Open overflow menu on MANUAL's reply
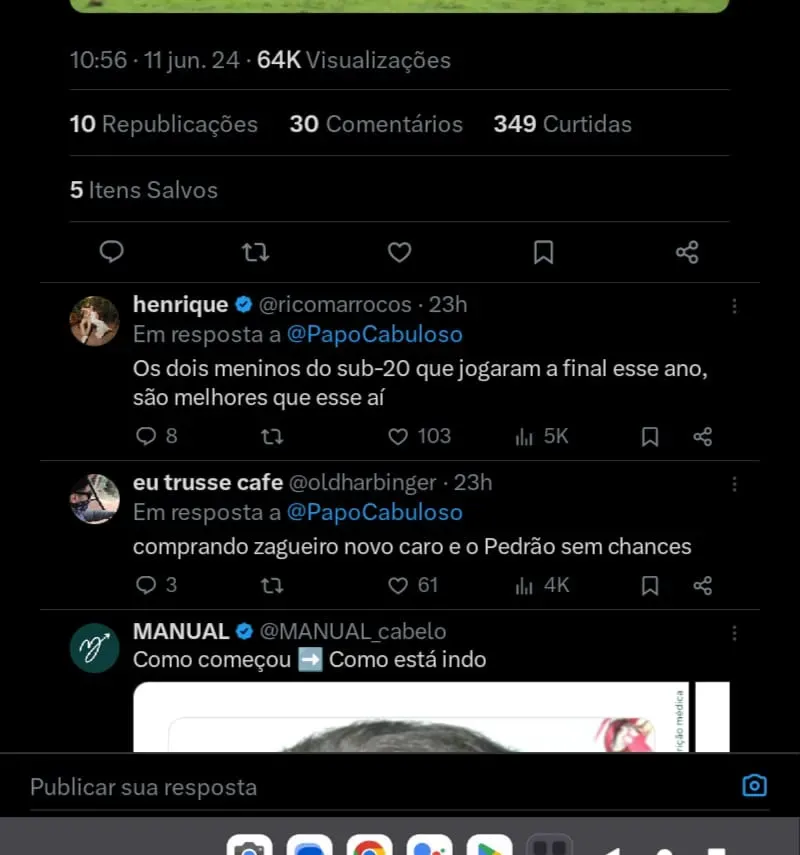Viewport: 800px width, 855px height. (734, 633)
